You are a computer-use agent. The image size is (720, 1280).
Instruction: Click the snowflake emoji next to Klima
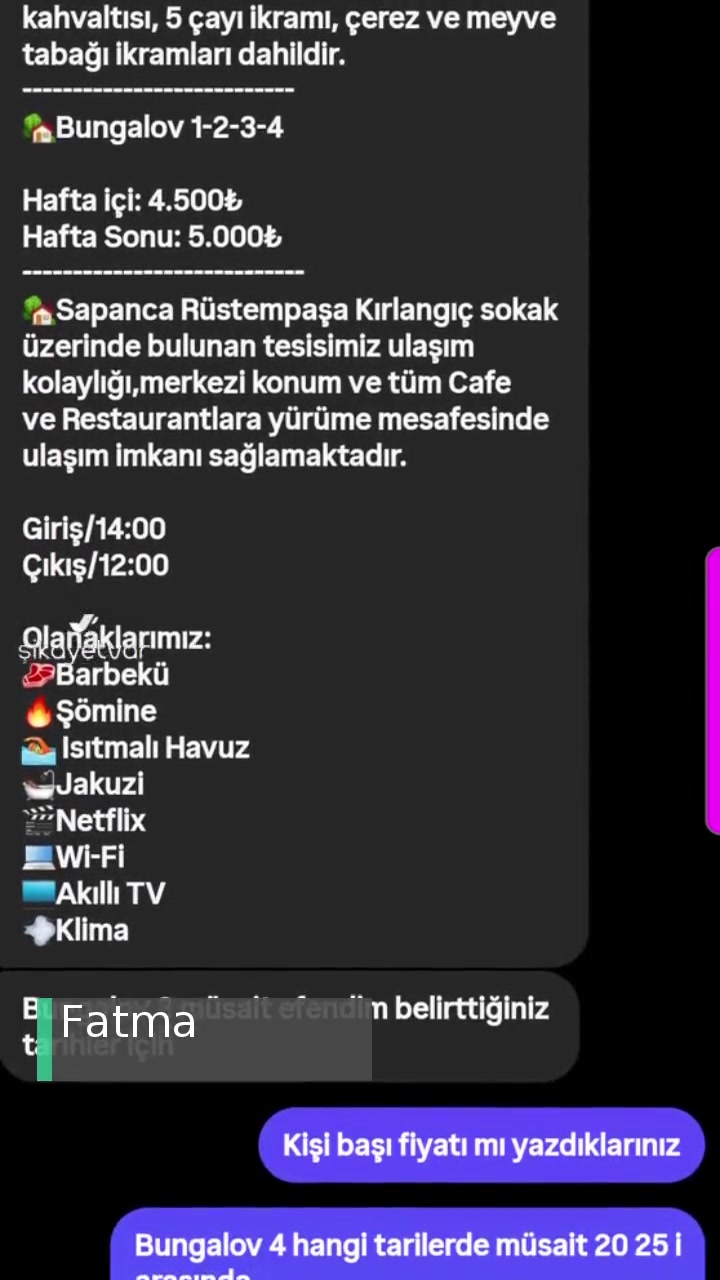point(37,930)
